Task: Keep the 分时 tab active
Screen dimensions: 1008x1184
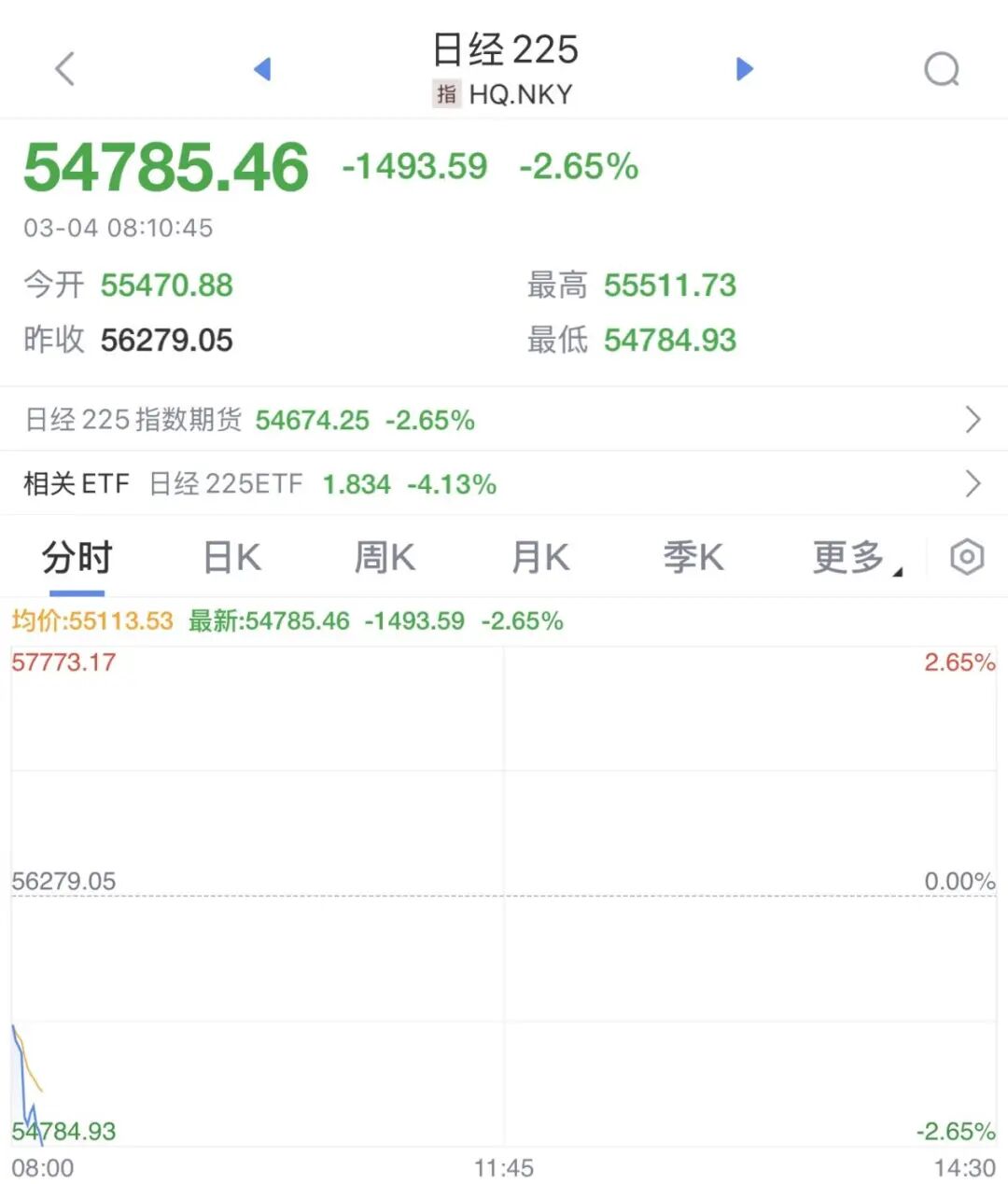Action: [77, 556]
